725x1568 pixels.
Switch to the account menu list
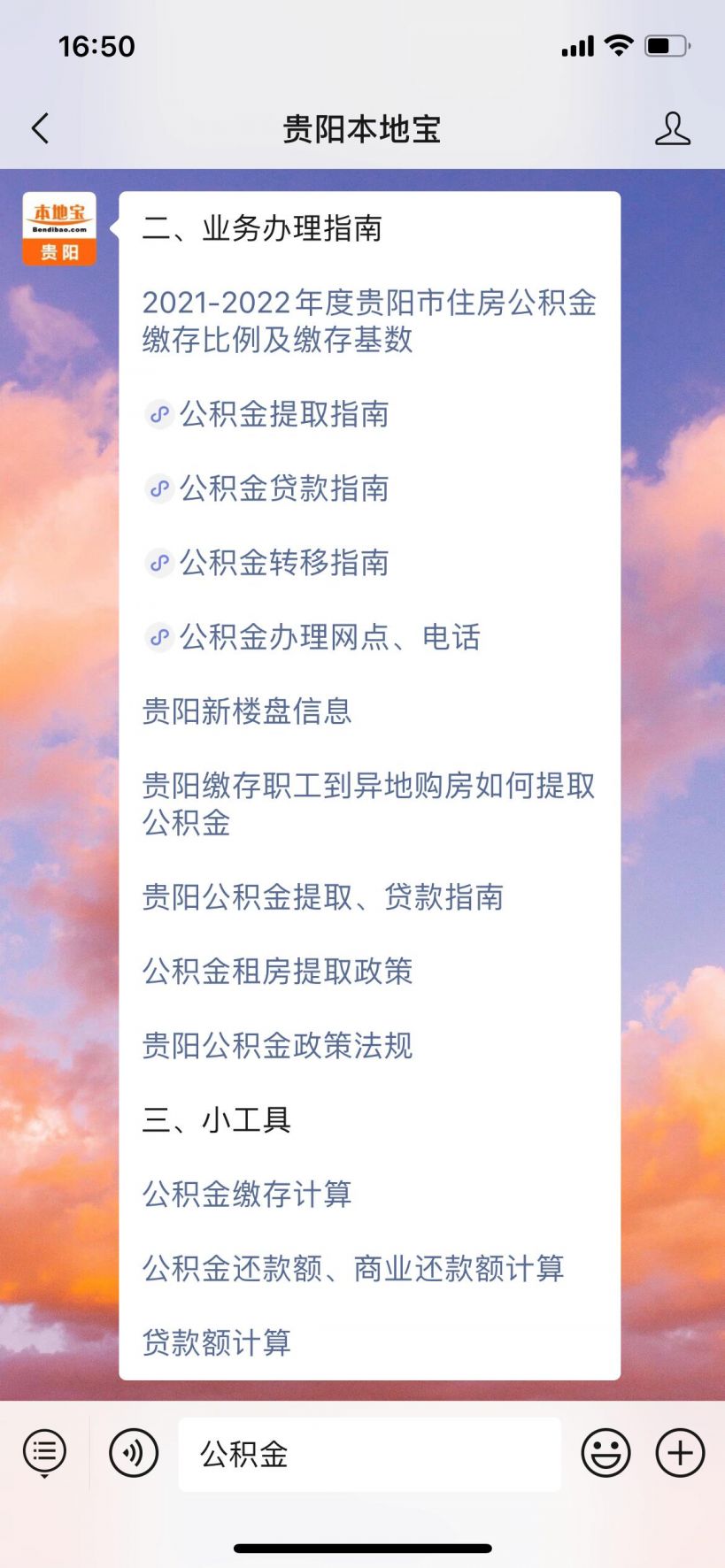tap(44, 1453)
